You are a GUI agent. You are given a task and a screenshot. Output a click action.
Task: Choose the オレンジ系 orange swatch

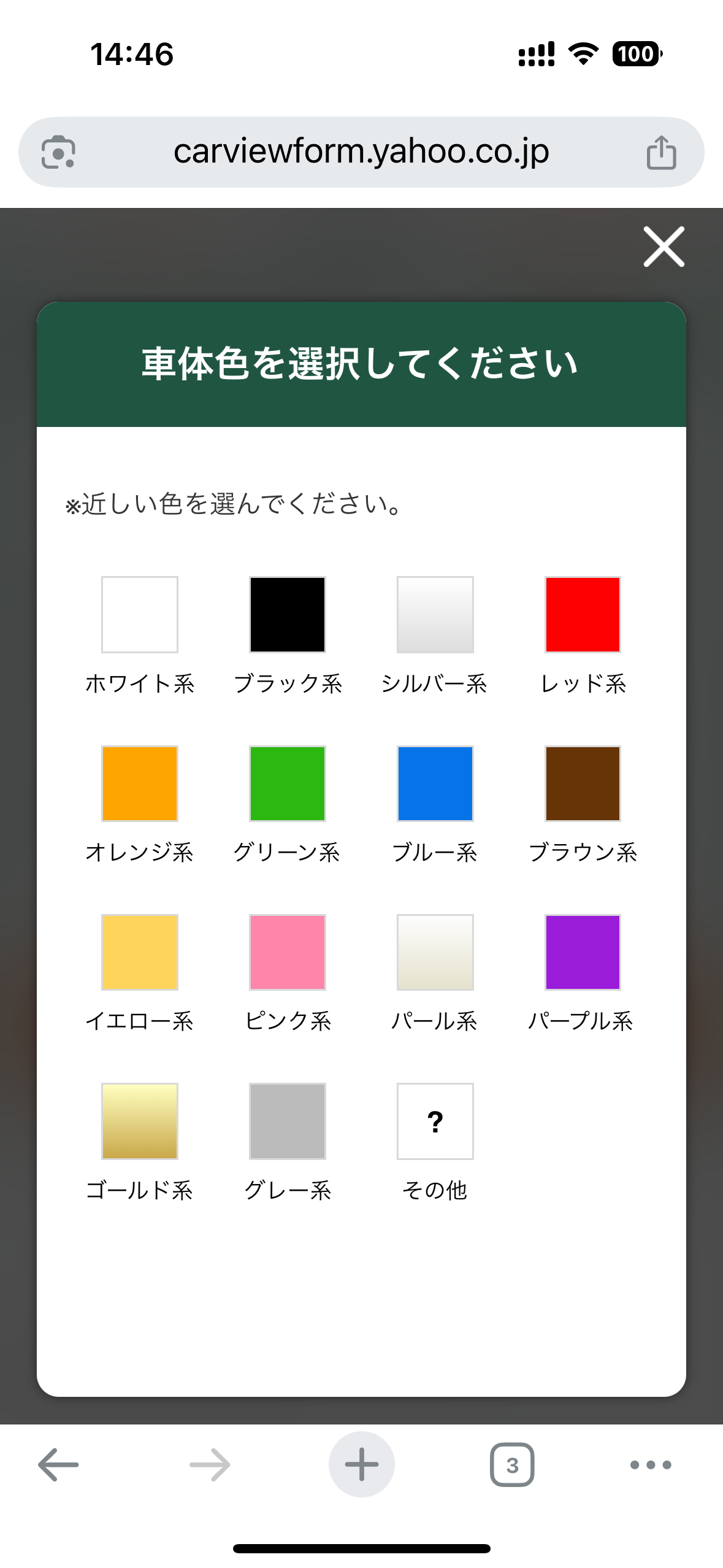coord(140,783)
